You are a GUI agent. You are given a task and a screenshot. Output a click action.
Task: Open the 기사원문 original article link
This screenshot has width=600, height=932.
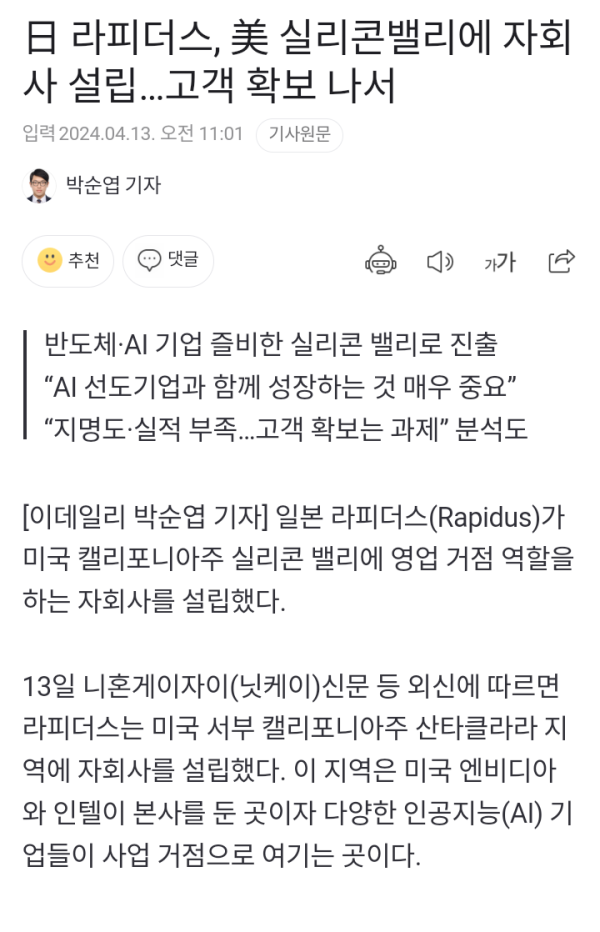click(299, 135)
